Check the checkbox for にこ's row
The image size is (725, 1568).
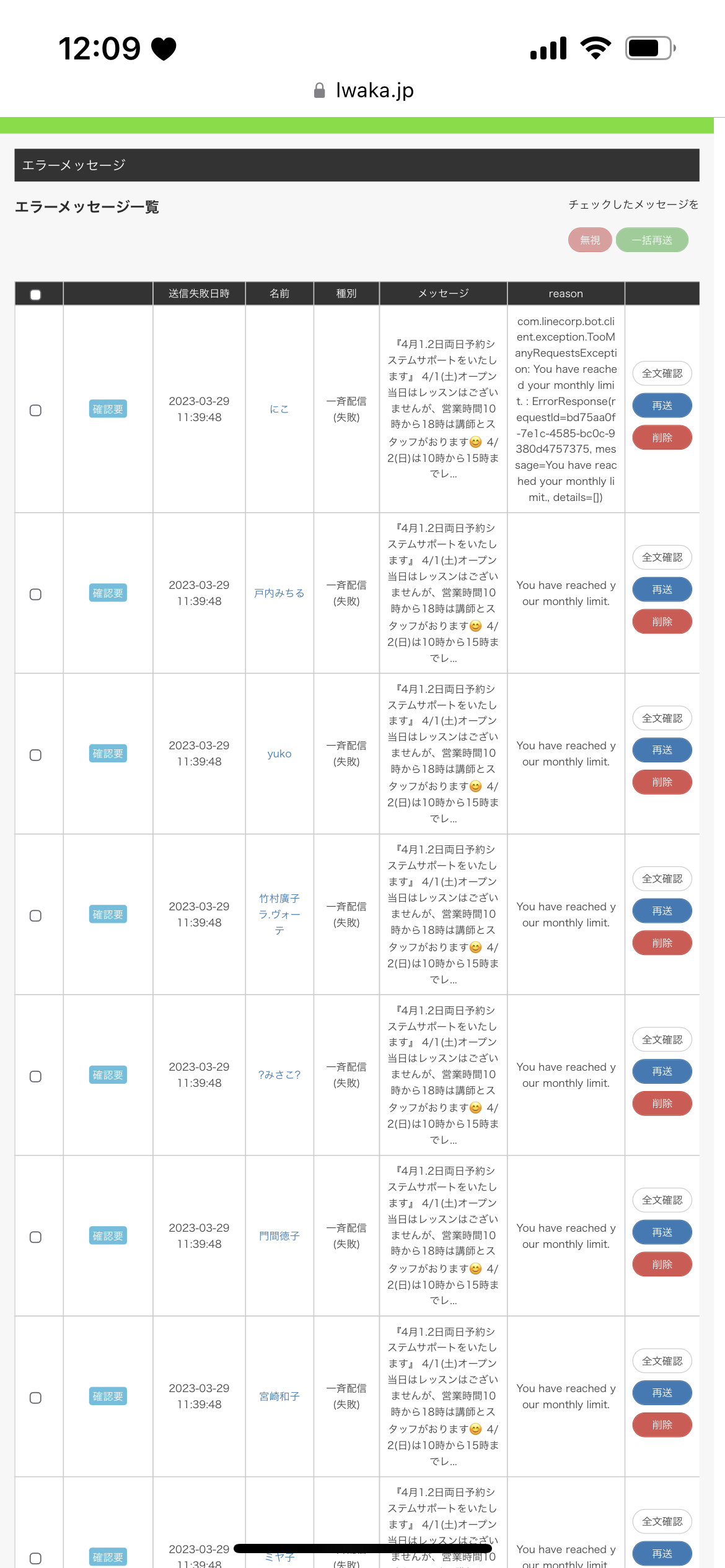click(36, 411)
